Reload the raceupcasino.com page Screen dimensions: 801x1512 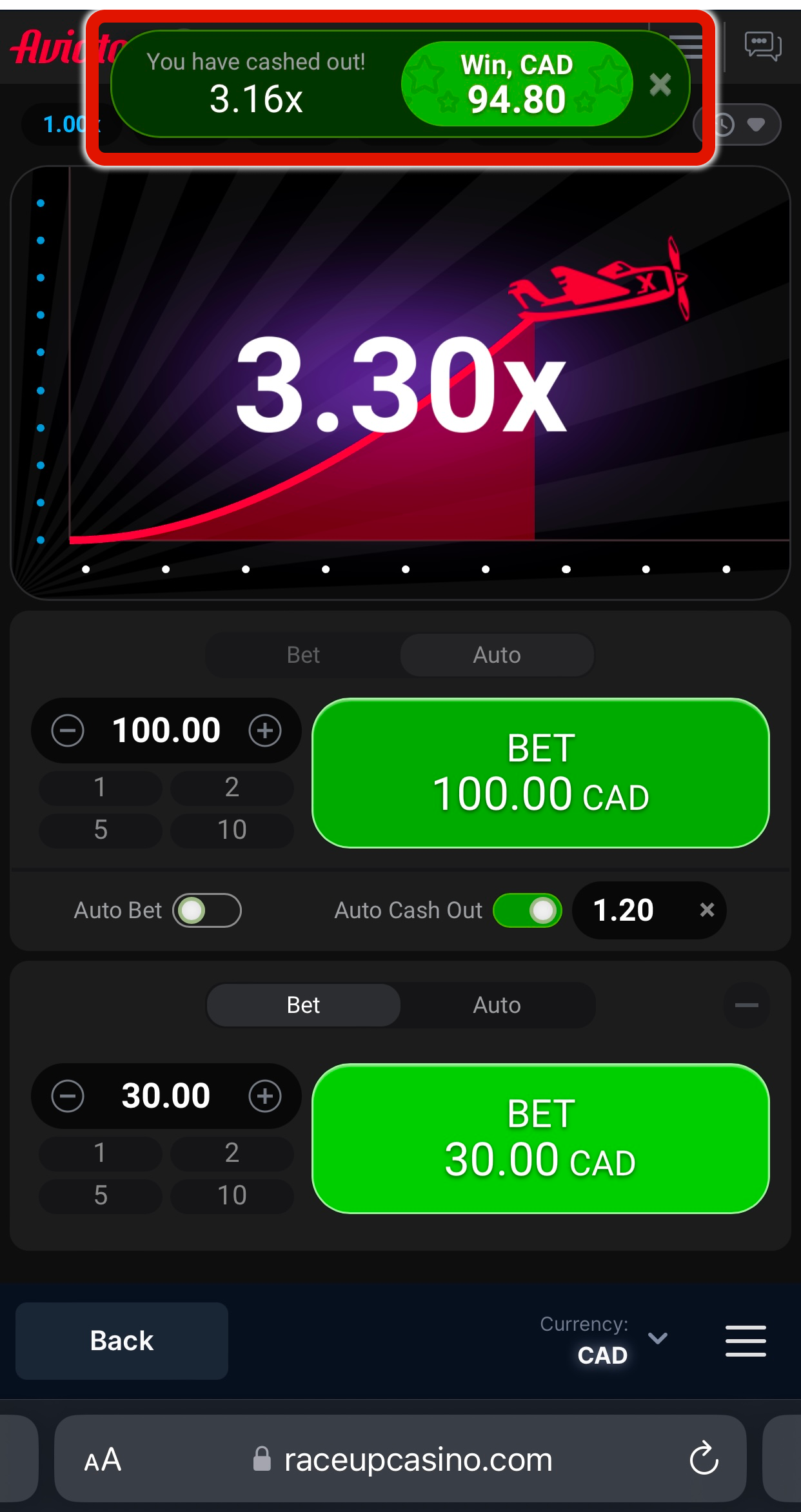point(704,1458)
